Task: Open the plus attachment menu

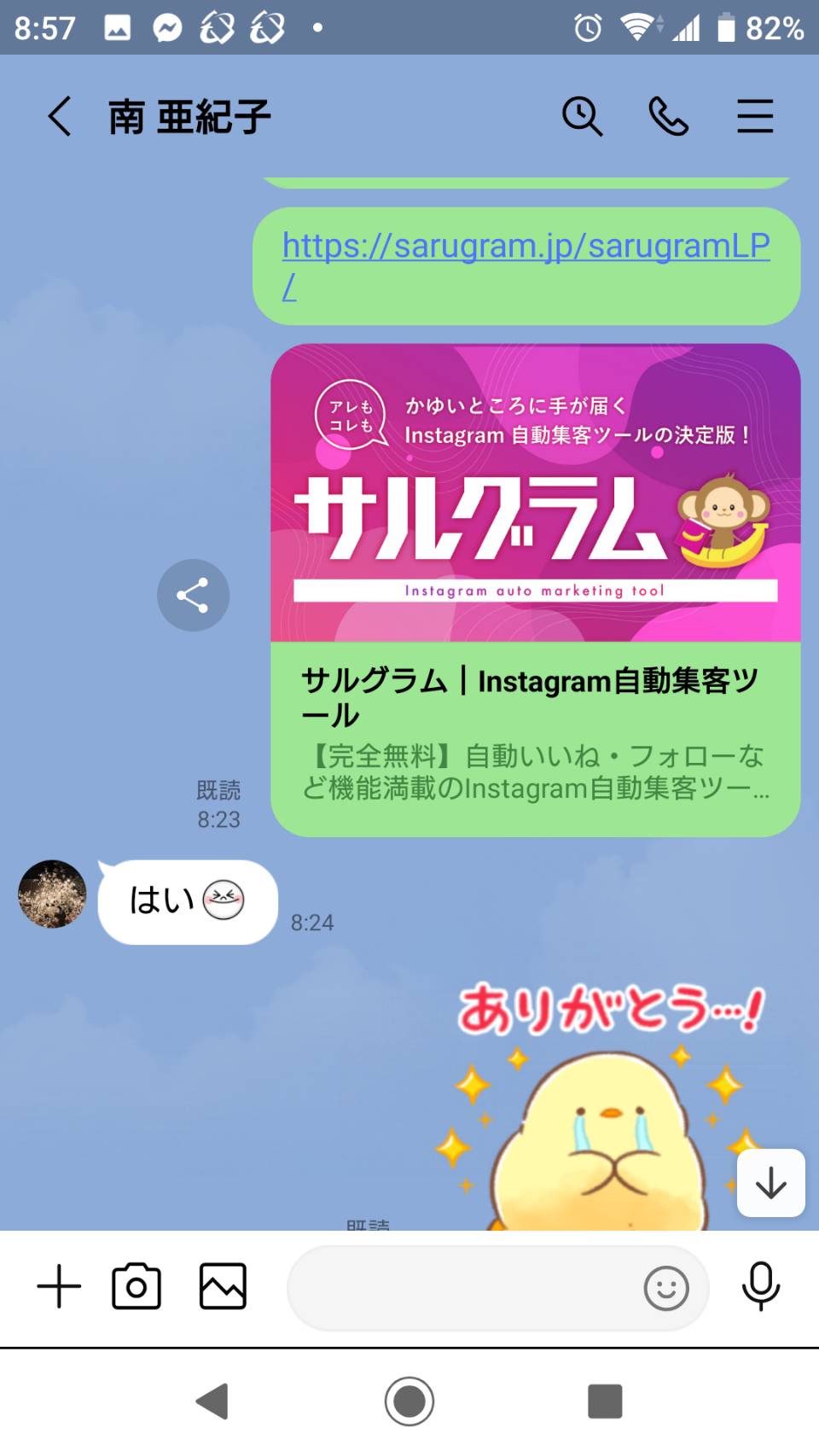Action: click(59, 1287)
